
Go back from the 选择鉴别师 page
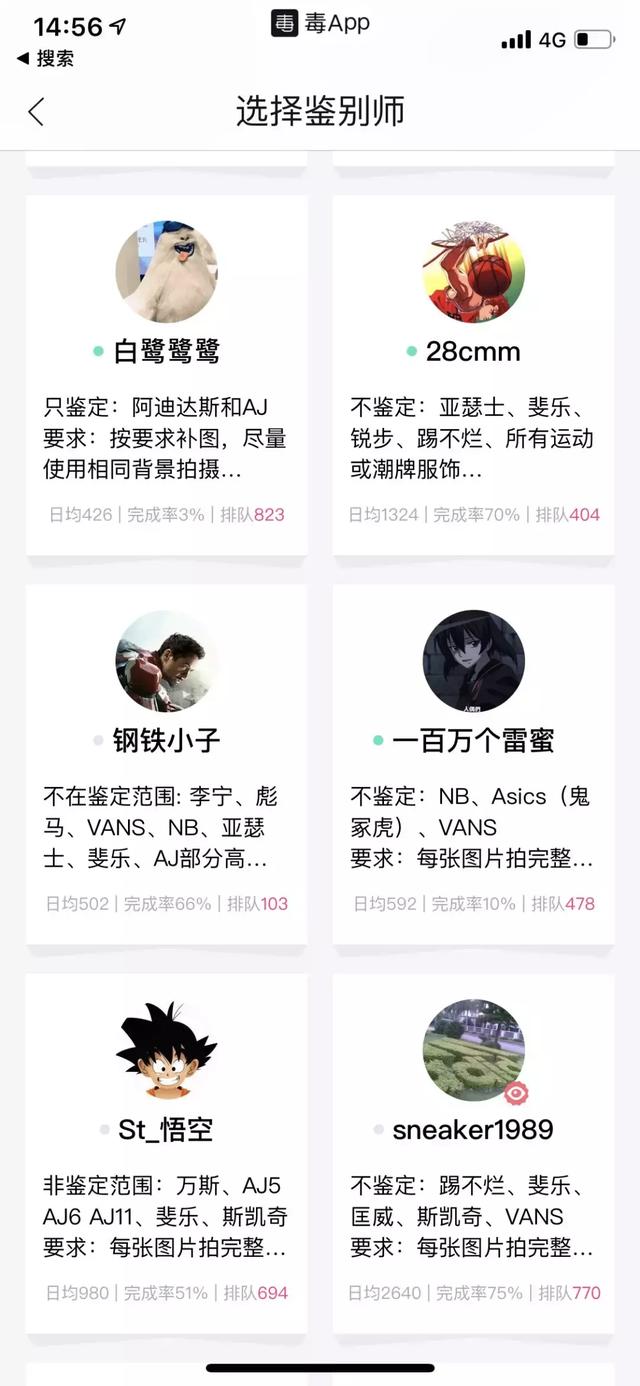[36, 111]
